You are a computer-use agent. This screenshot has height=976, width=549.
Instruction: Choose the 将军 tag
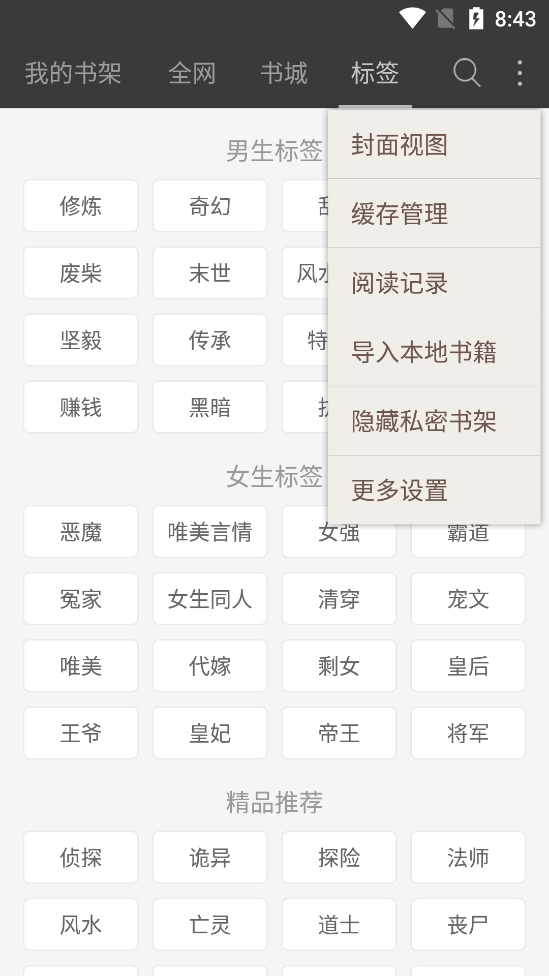pyautogui.click(x=468, y=733)
